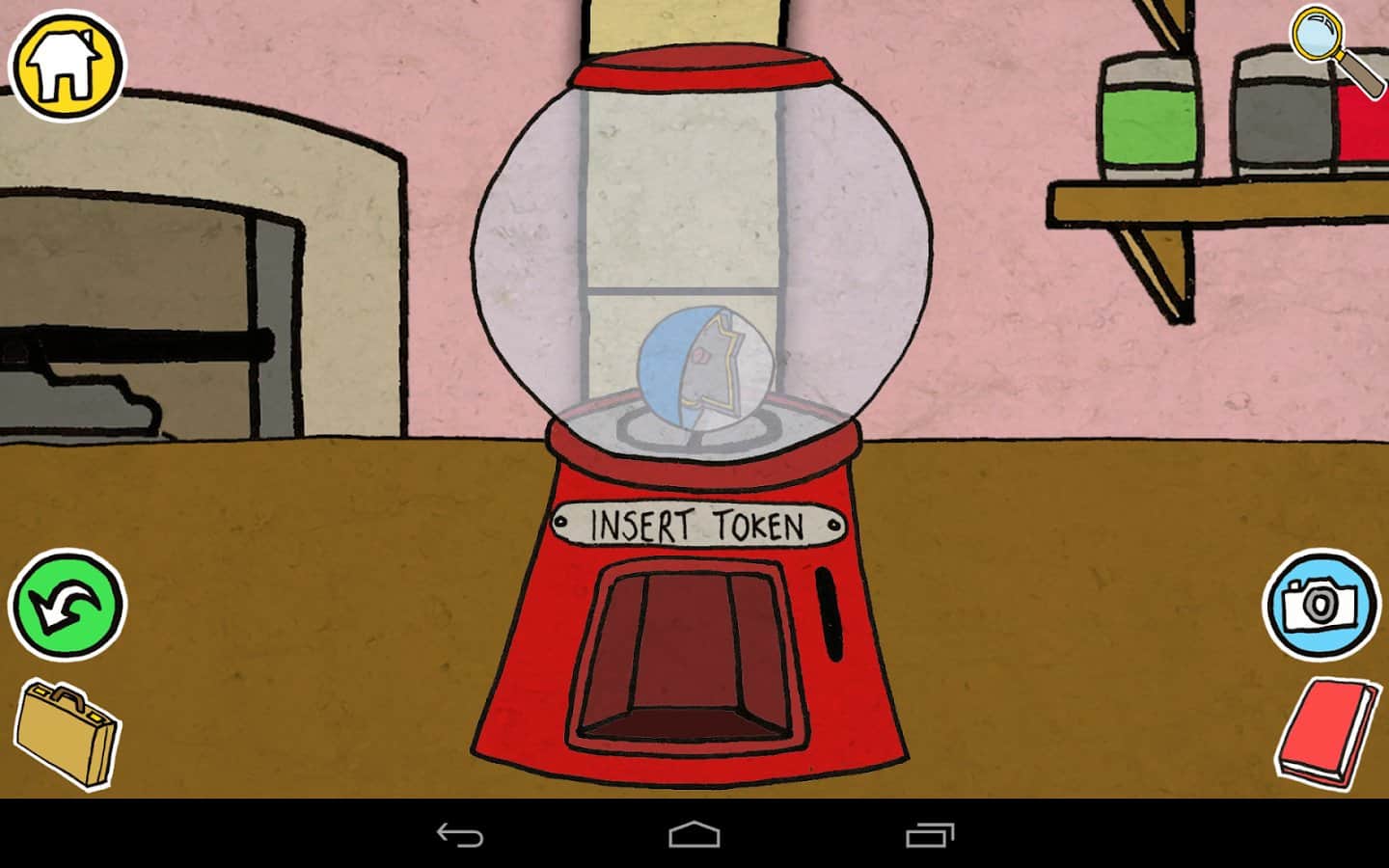
Task: Go back with the green arrow button
Action: pos(67,605)
